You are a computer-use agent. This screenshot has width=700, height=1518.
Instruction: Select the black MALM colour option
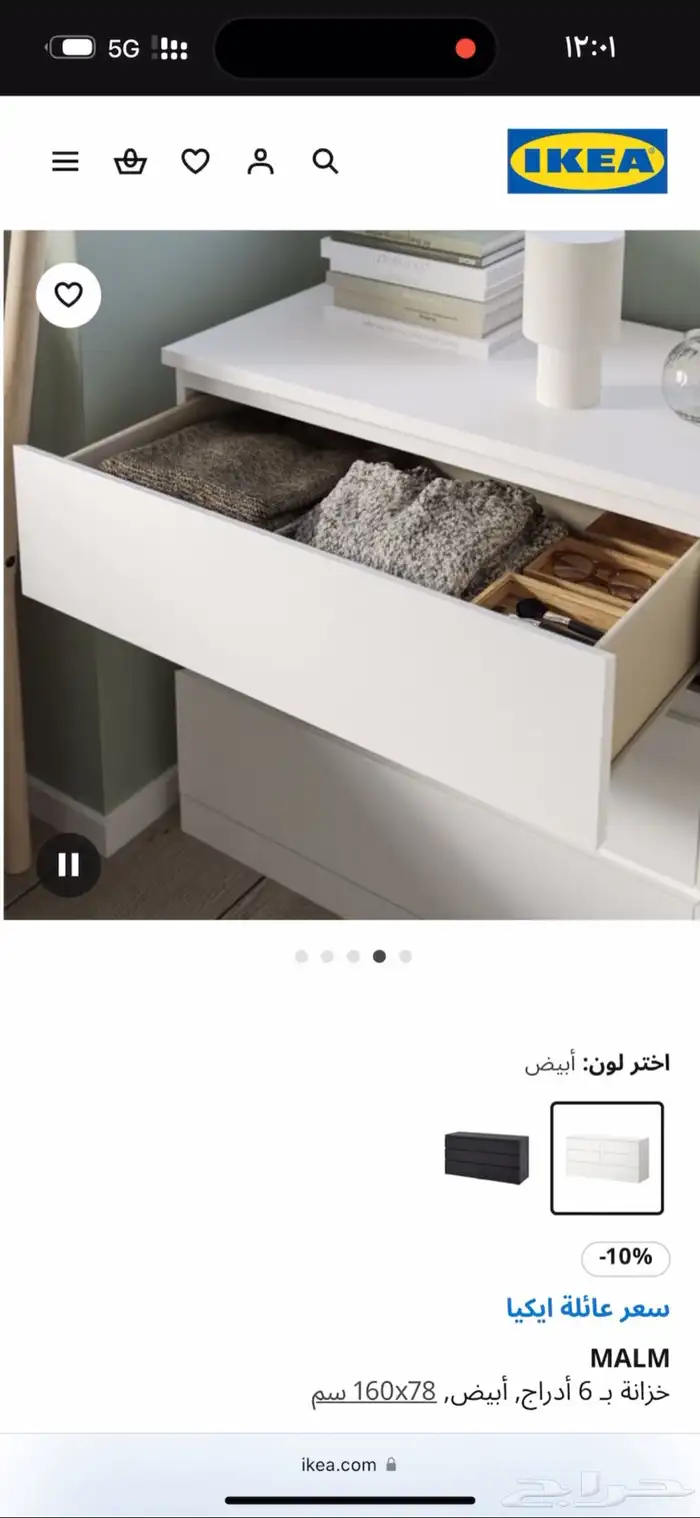486,1158
